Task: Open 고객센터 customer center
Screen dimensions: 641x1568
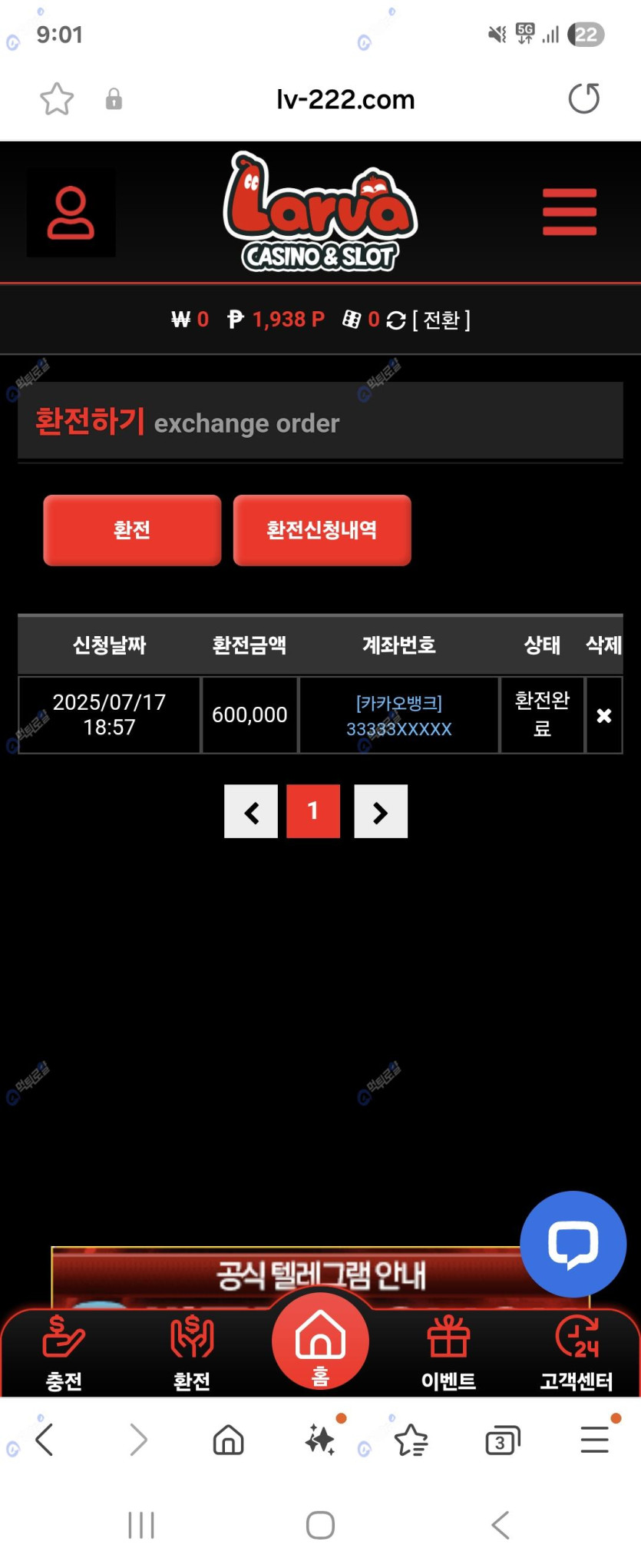Action: [x=577, y=1354]
